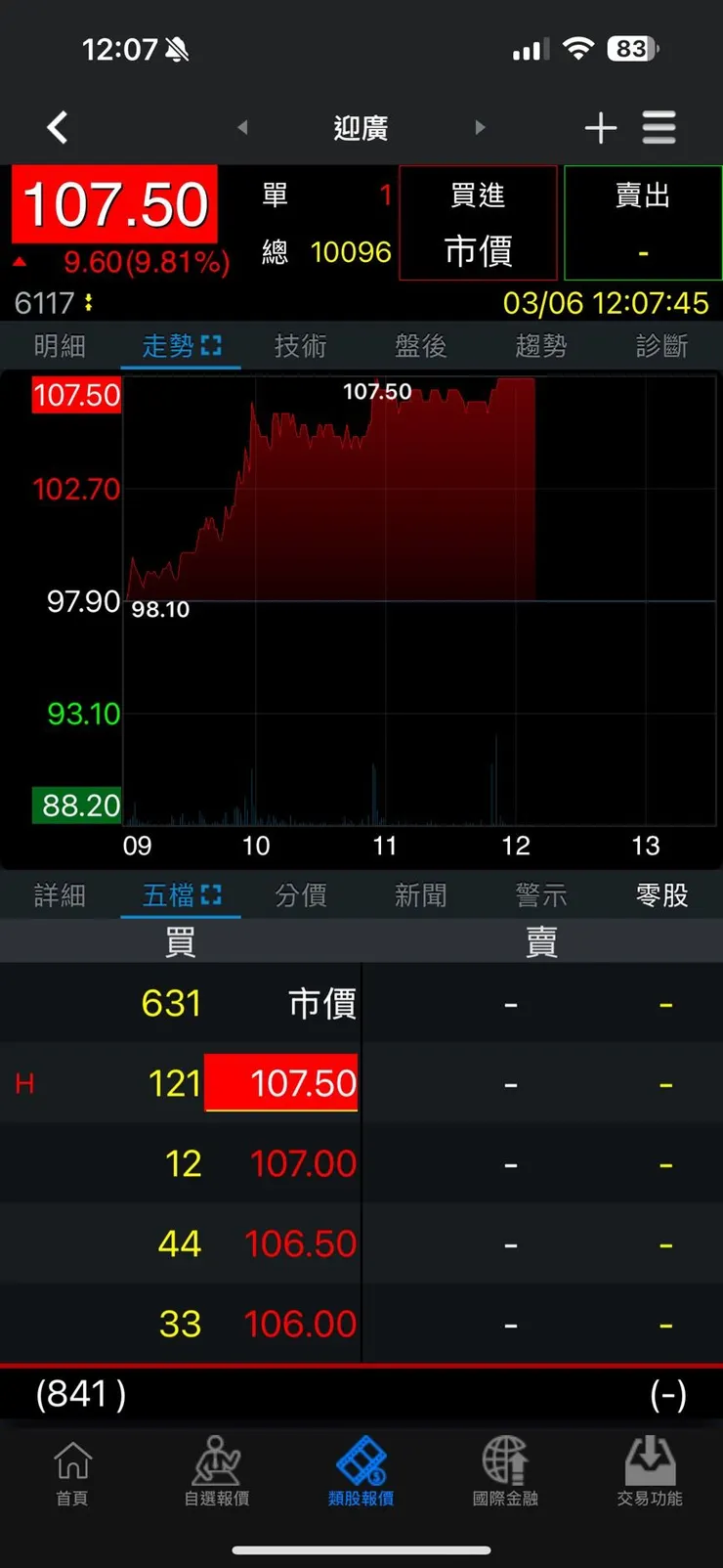Open the 新聞 news tab
Image resolution: width=723 pixels, height=1568 pixels.
pyautogui.click(x=420, y=894)
